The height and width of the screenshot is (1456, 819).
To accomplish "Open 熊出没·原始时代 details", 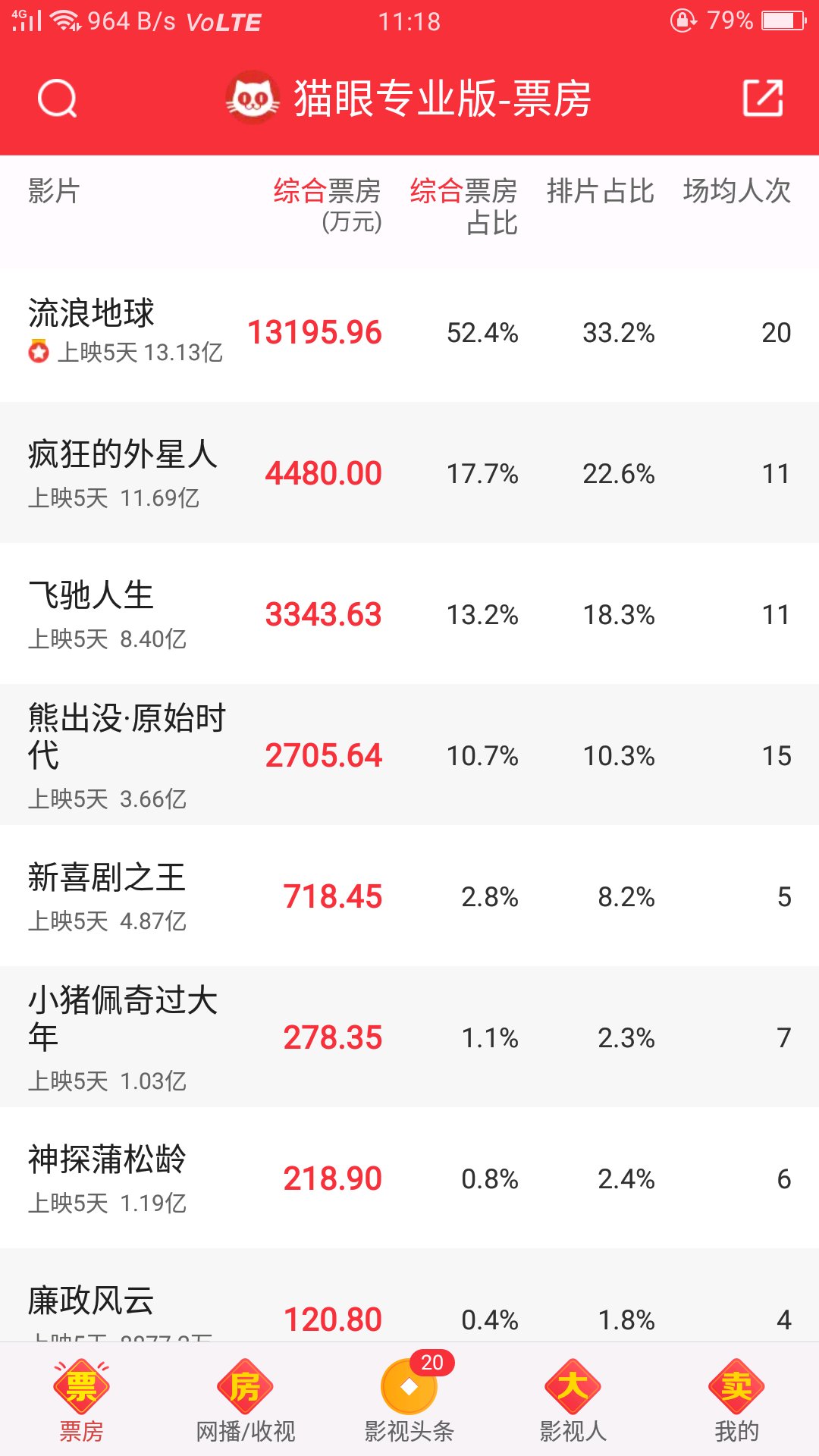I will coord(409,755).
